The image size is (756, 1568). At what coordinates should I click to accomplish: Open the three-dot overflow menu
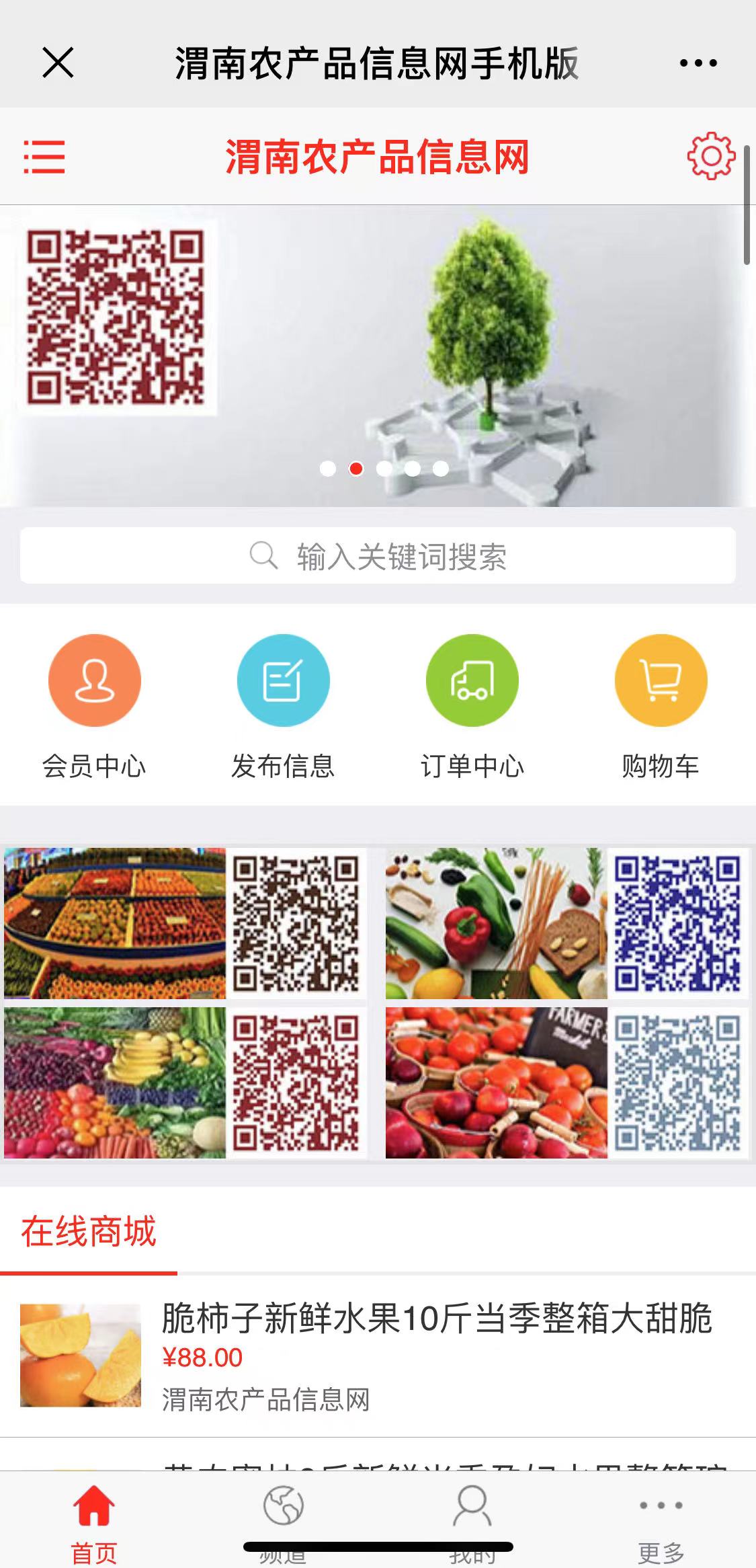(698, 63)
